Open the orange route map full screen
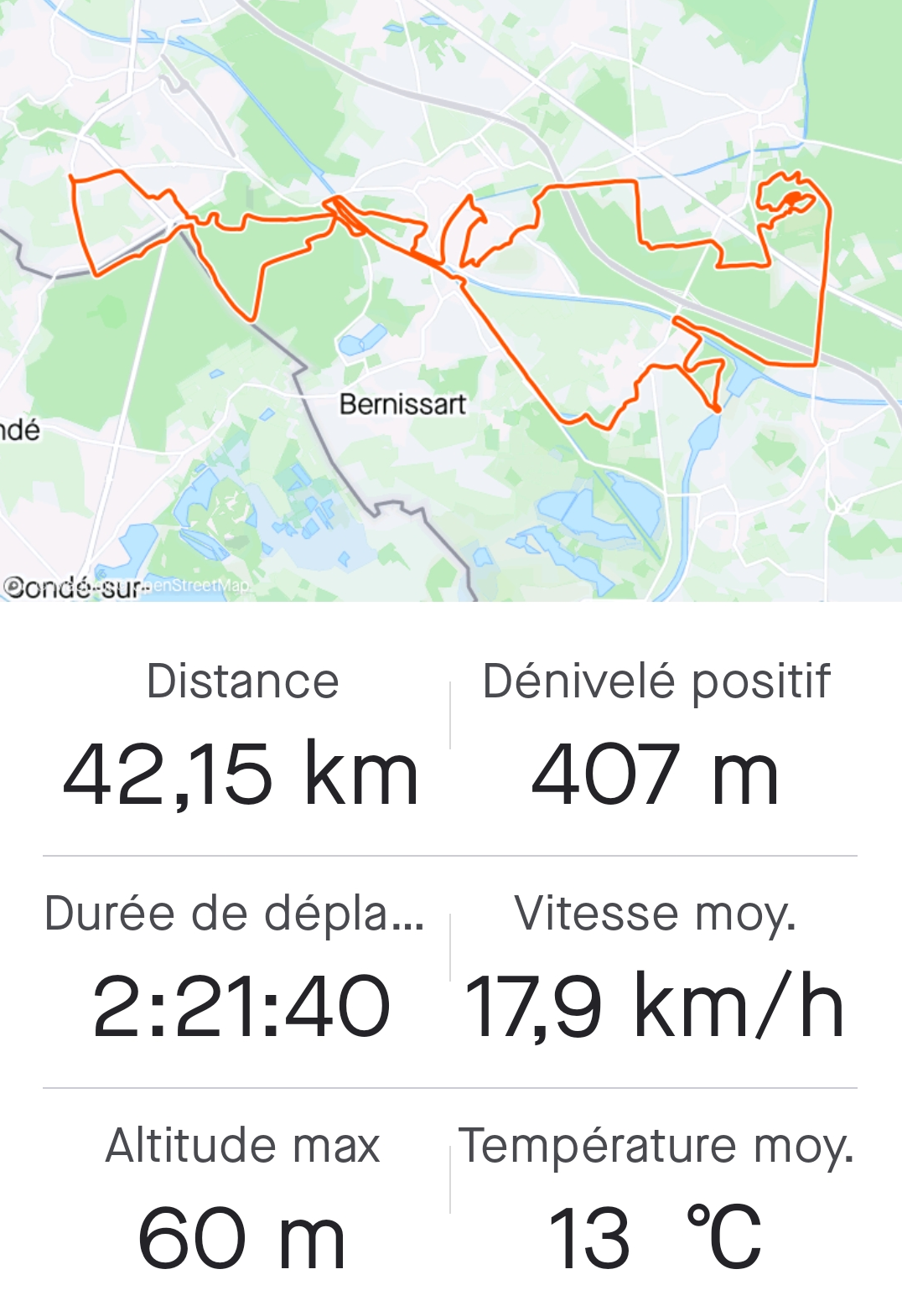Screen dimensions: 902x1316 point(451,300)
